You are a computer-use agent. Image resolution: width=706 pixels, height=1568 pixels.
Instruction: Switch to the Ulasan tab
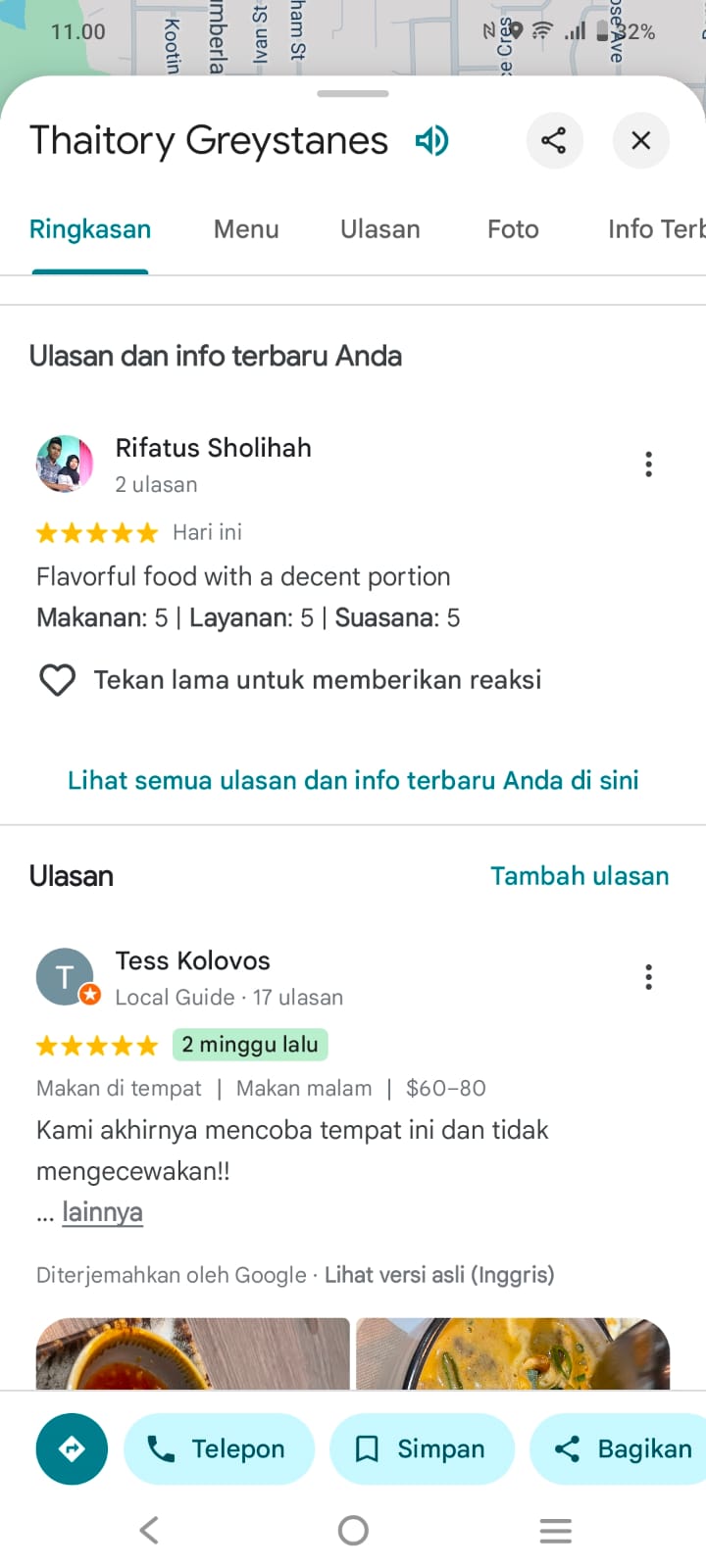(x=380, y=229)
